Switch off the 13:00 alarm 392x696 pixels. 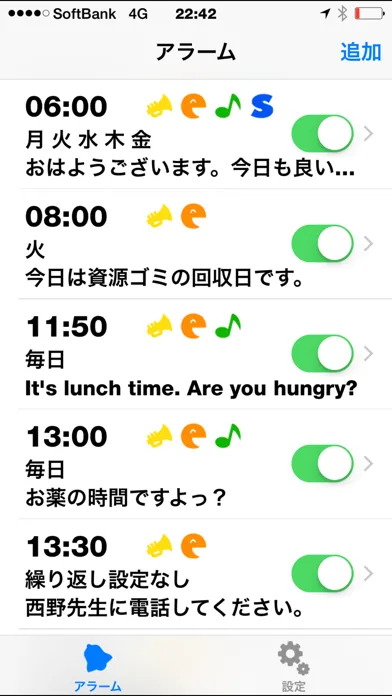pos(323,463)
